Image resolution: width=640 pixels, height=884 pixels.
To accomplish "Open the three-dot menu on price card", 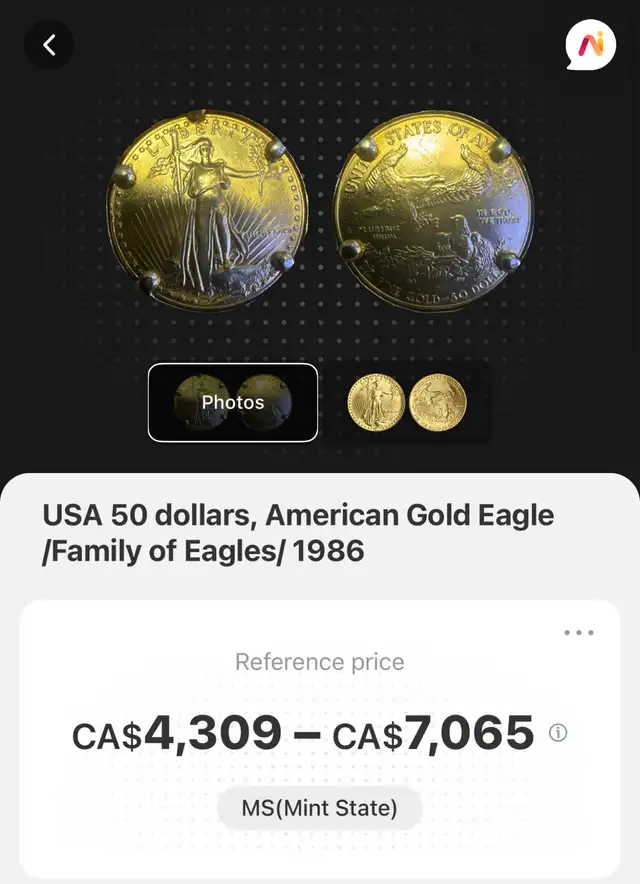I will pyautogui.click(x=579, y=633).
